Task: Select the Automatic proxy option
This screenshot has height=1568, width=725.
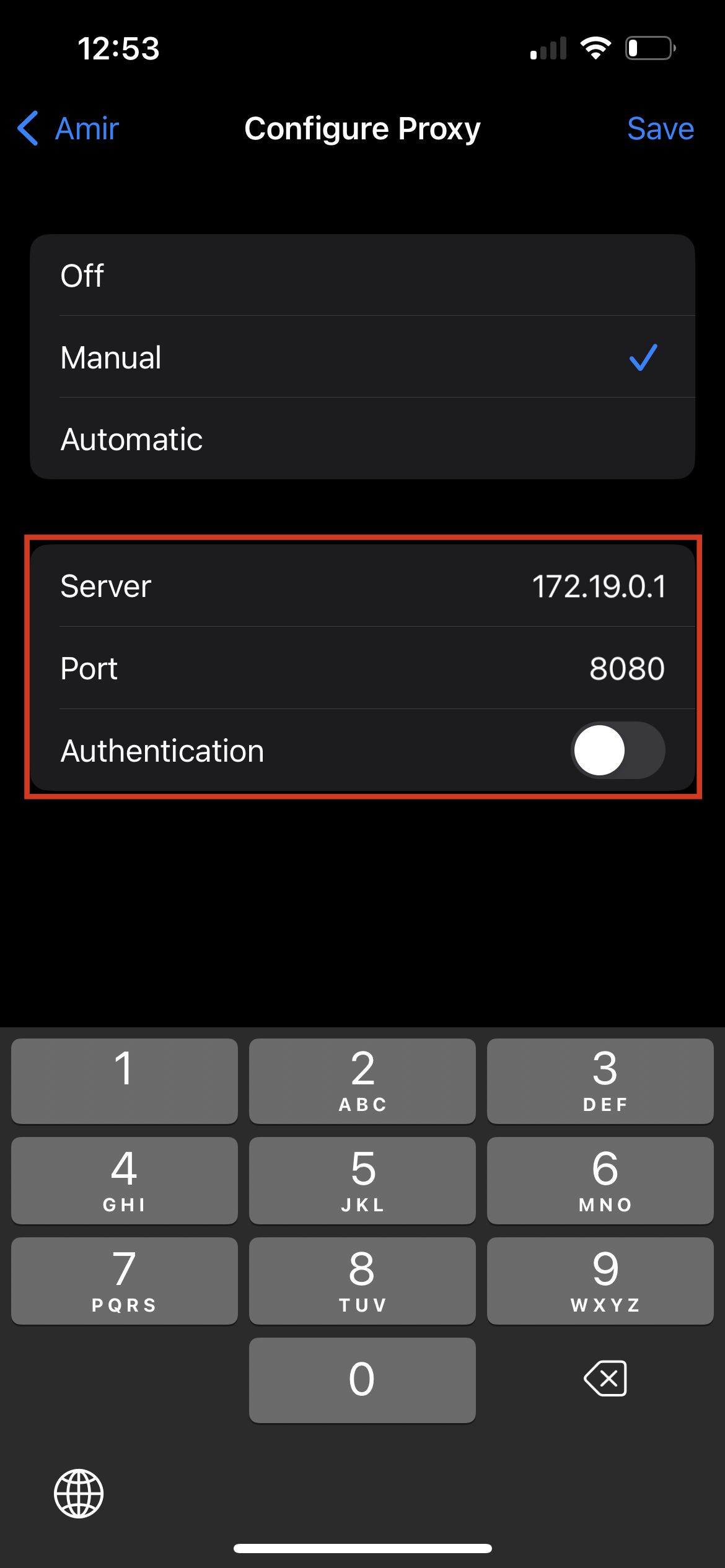Action: (362, 439)
